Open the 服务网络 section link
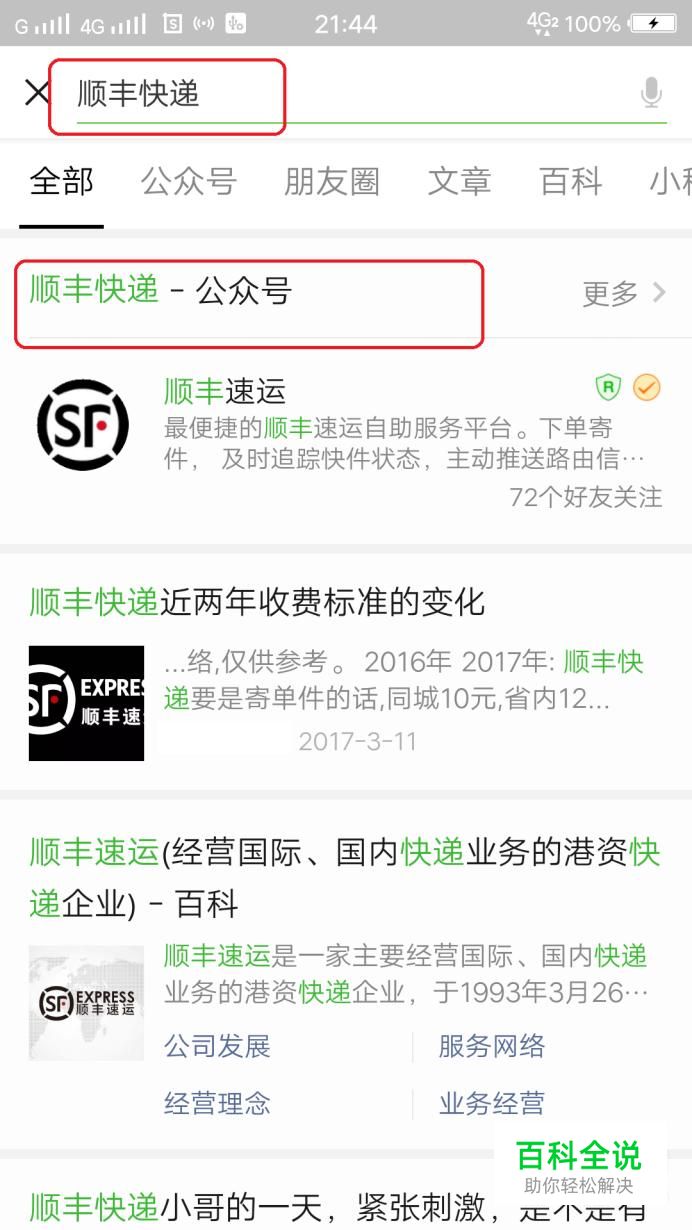The height and width of the screenshot is (1230, 692). [x=491, y=1047]
